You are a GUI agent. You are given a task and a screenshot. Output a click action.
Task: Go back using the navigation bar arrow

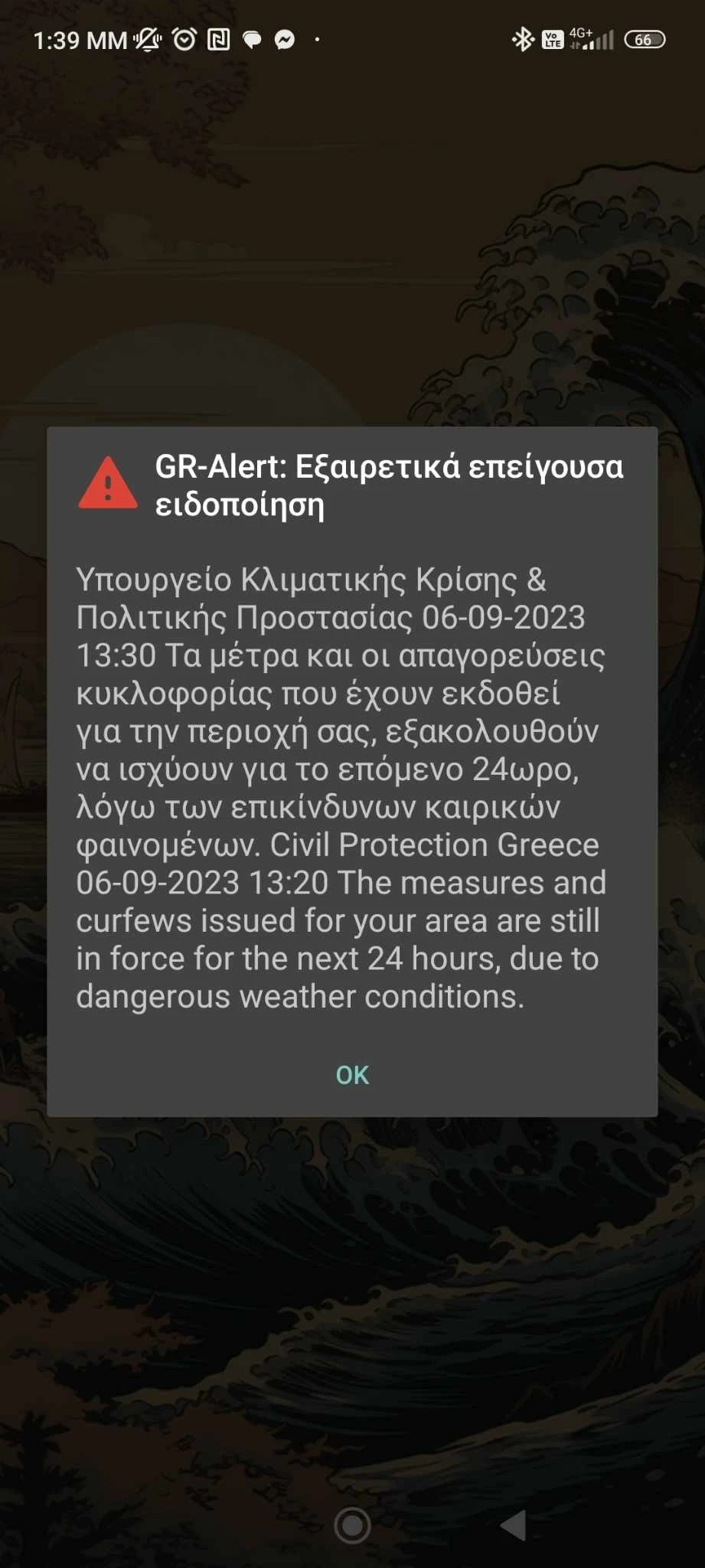point(514,1526)
